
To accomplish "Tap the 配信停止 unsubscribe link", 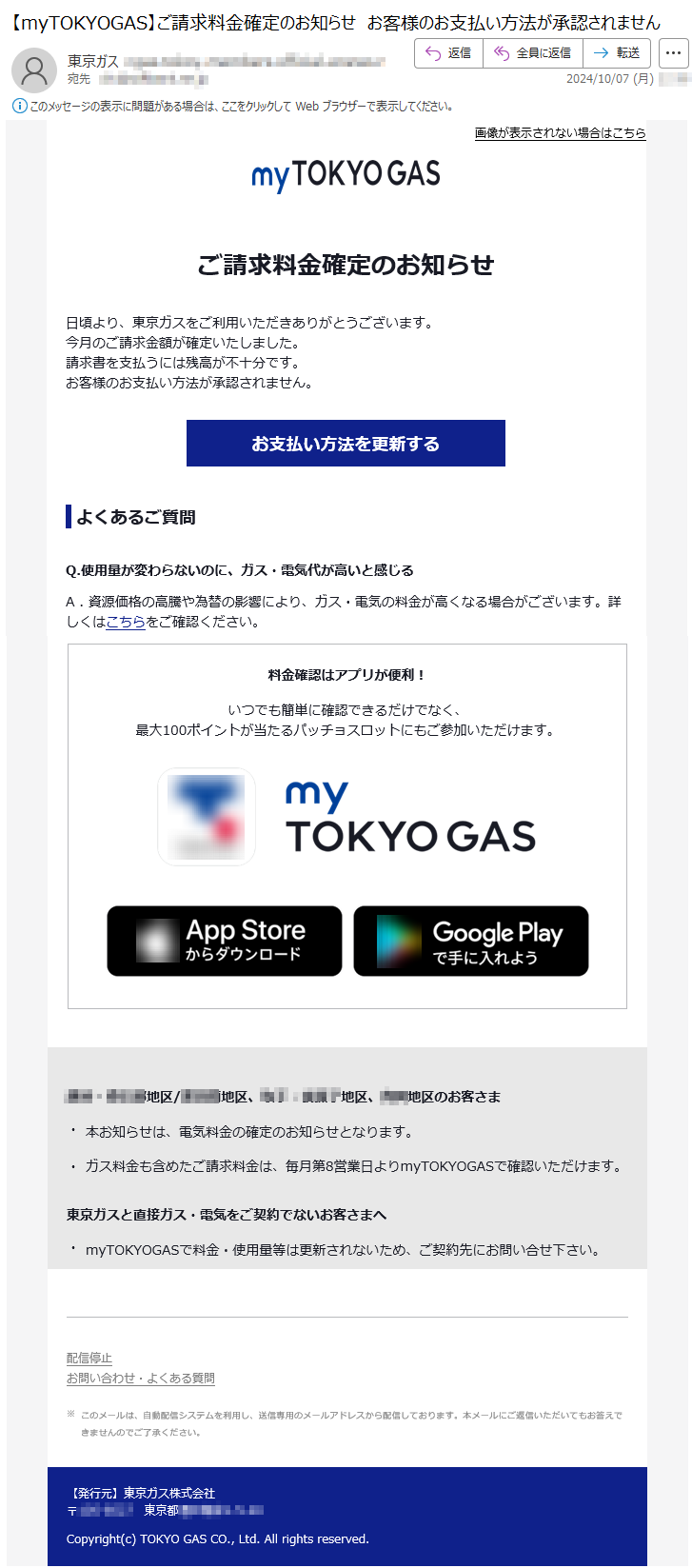I will [x=89, y=1359].
